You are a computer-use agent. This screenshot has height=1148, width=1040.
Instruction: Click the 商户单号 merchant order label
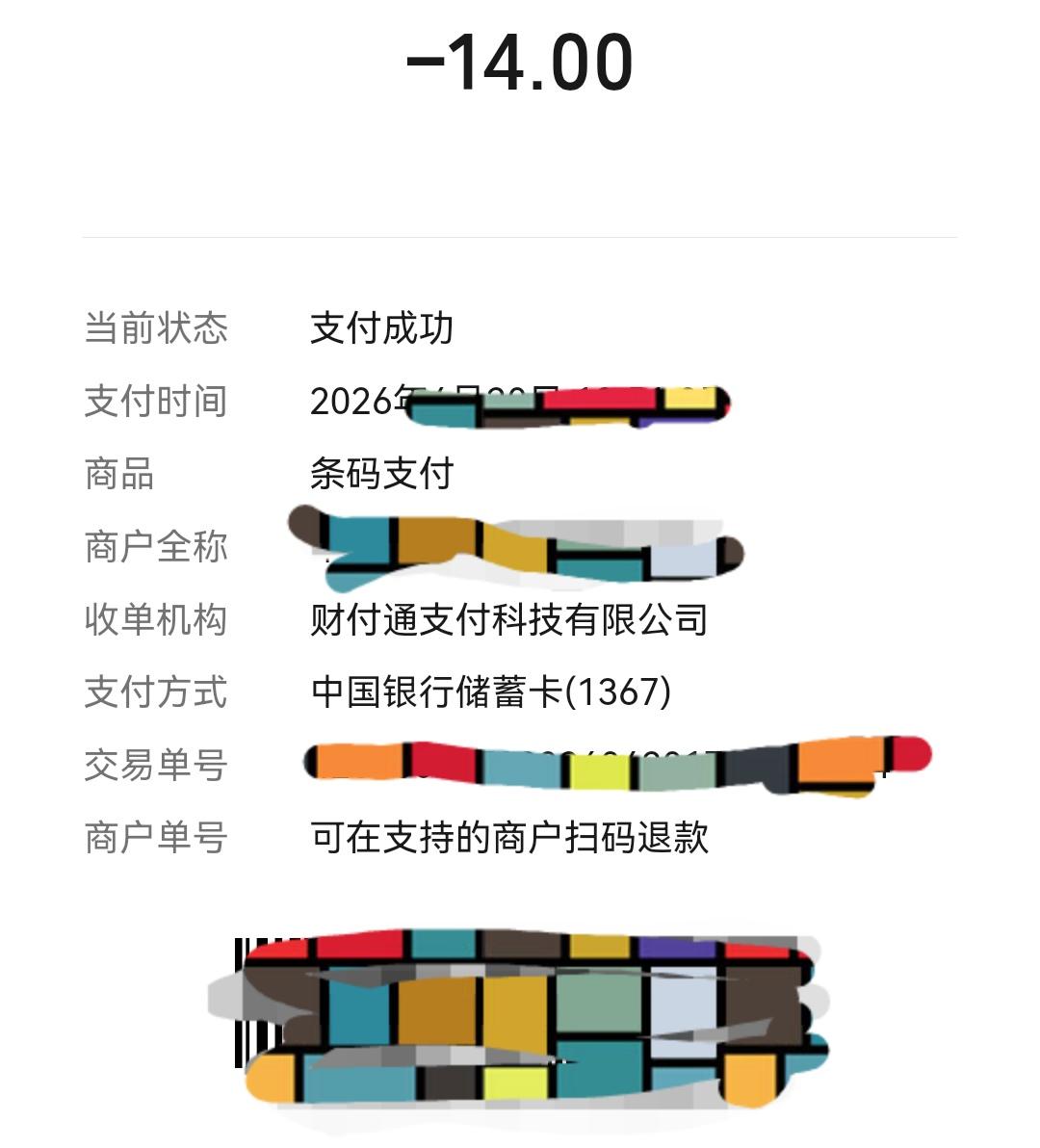point(156,838)
